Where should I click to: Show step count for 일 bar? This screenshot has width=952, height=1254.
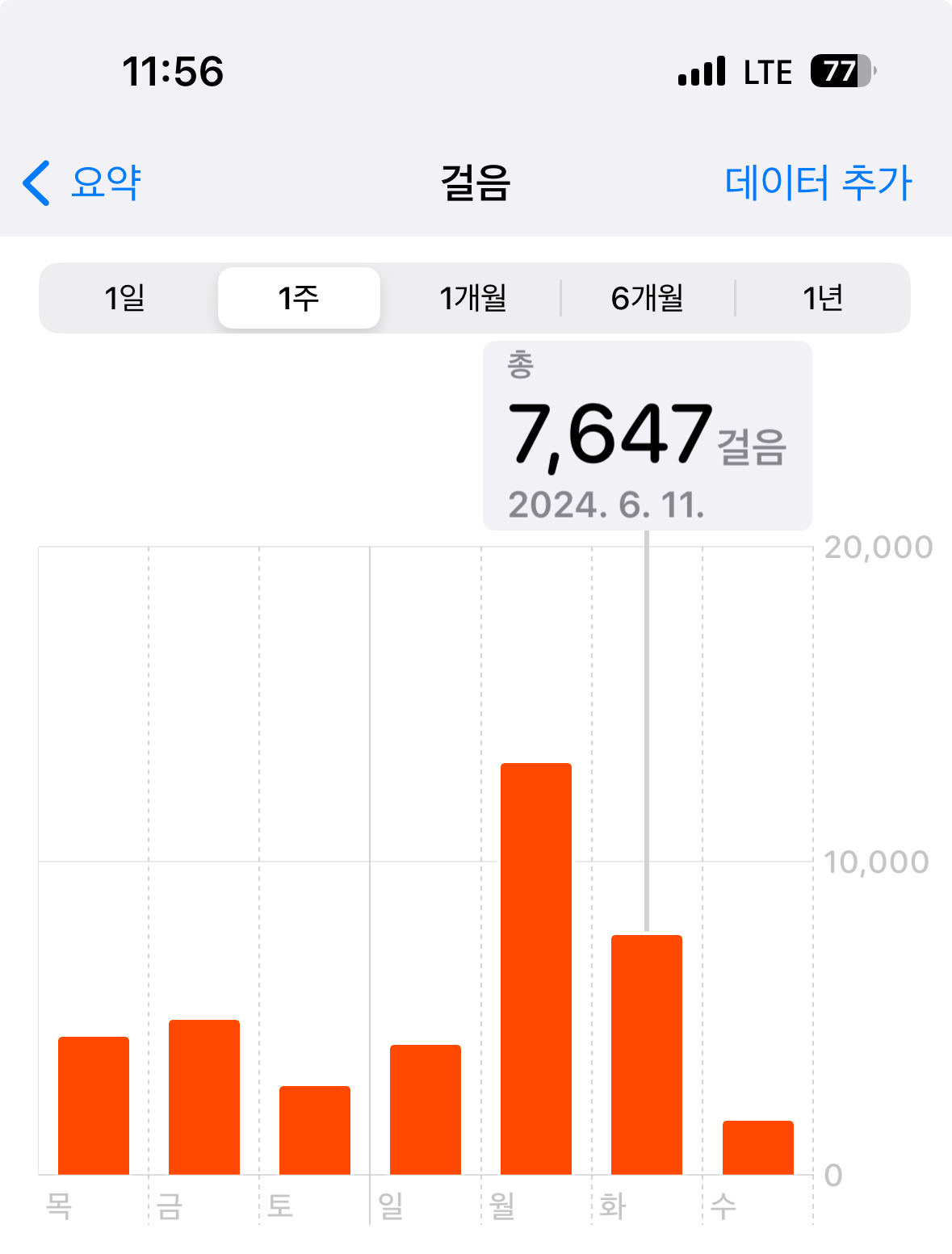pyautogui.click(x=426, y=1109)
